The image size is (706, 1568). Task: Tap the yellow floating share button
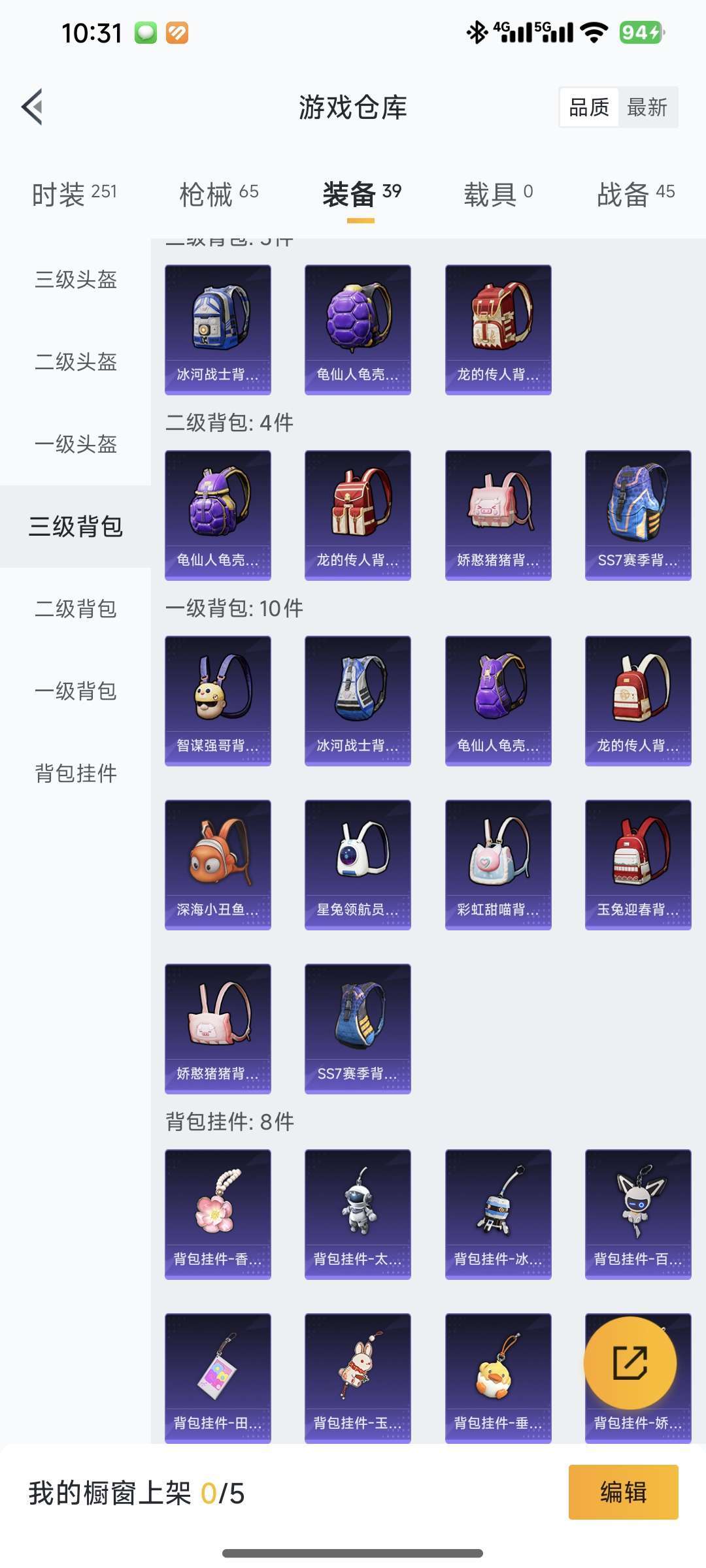click(x=630, y=1362)
